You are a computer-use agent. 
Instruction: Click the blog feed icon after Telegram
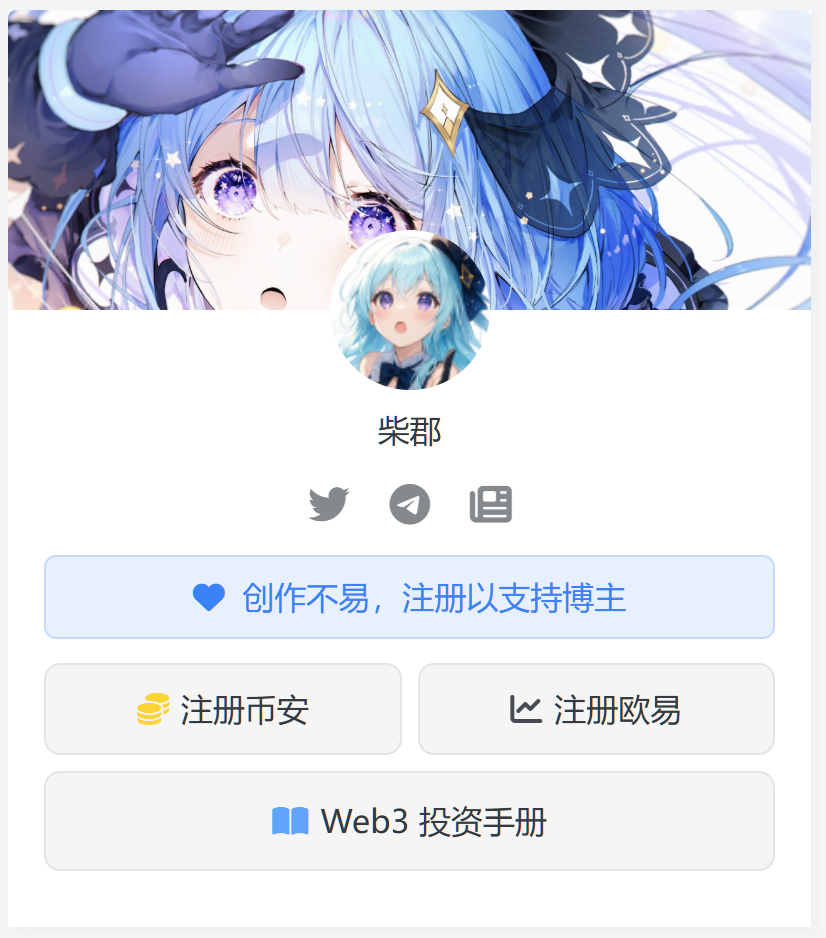490,503
